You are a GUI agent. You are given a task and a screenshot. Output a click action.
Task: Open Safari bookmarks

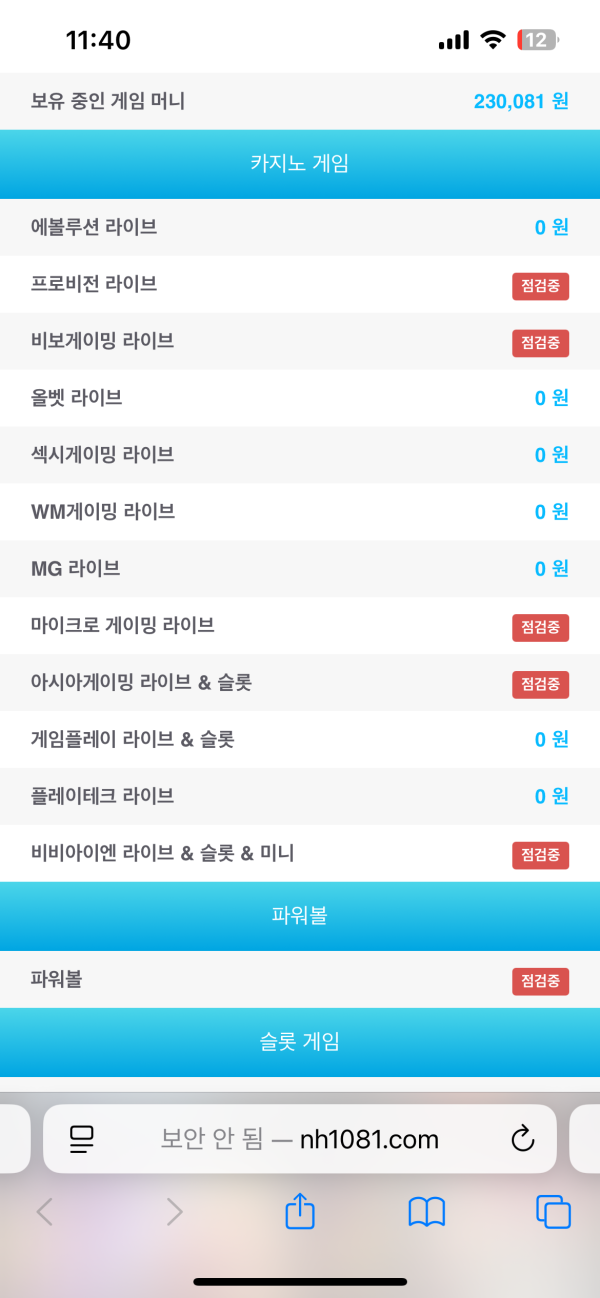427,1212
